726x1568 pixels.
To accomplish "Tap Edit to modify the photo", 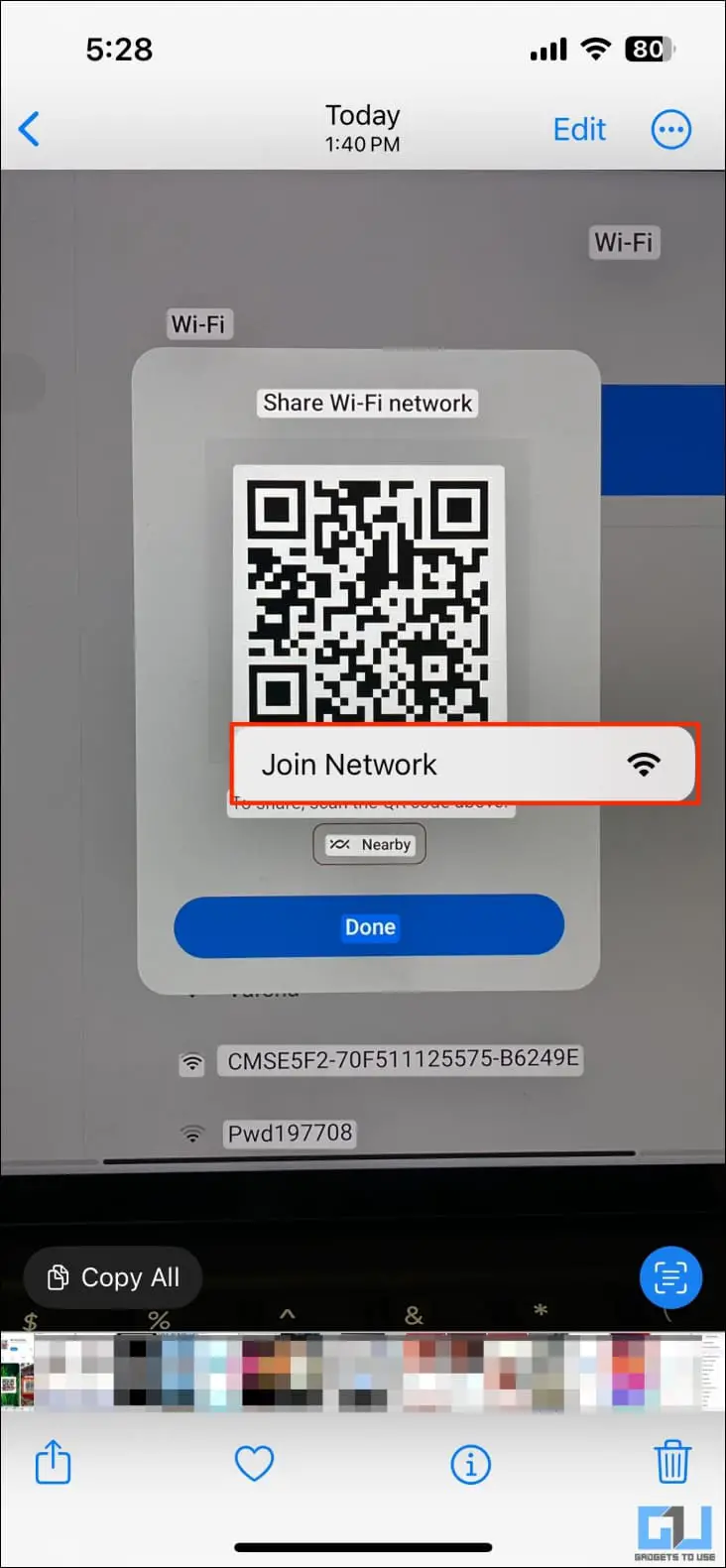I will pos(579,129).
